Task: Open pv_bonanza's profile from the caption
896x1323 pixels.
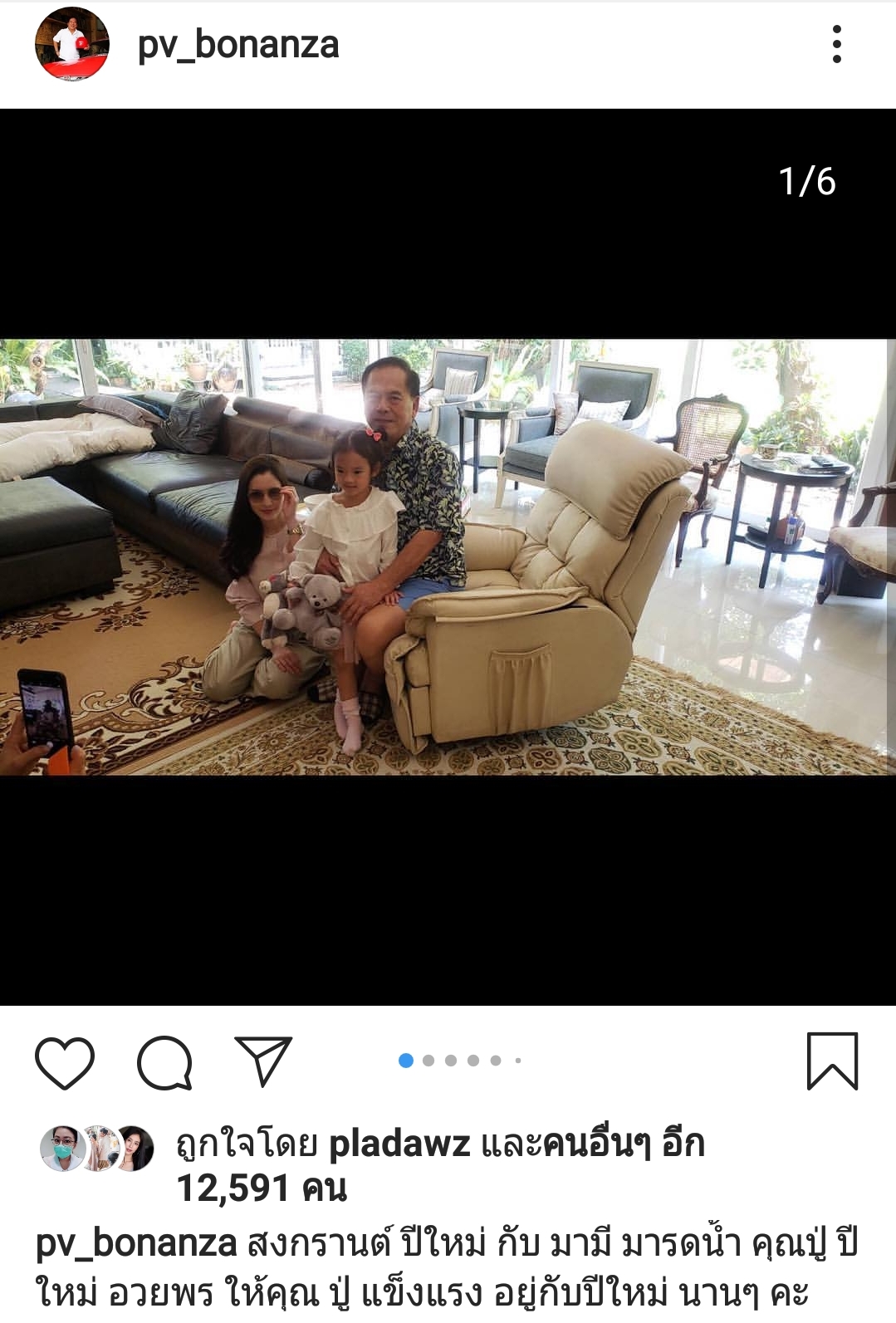Action: point(136,1243)
